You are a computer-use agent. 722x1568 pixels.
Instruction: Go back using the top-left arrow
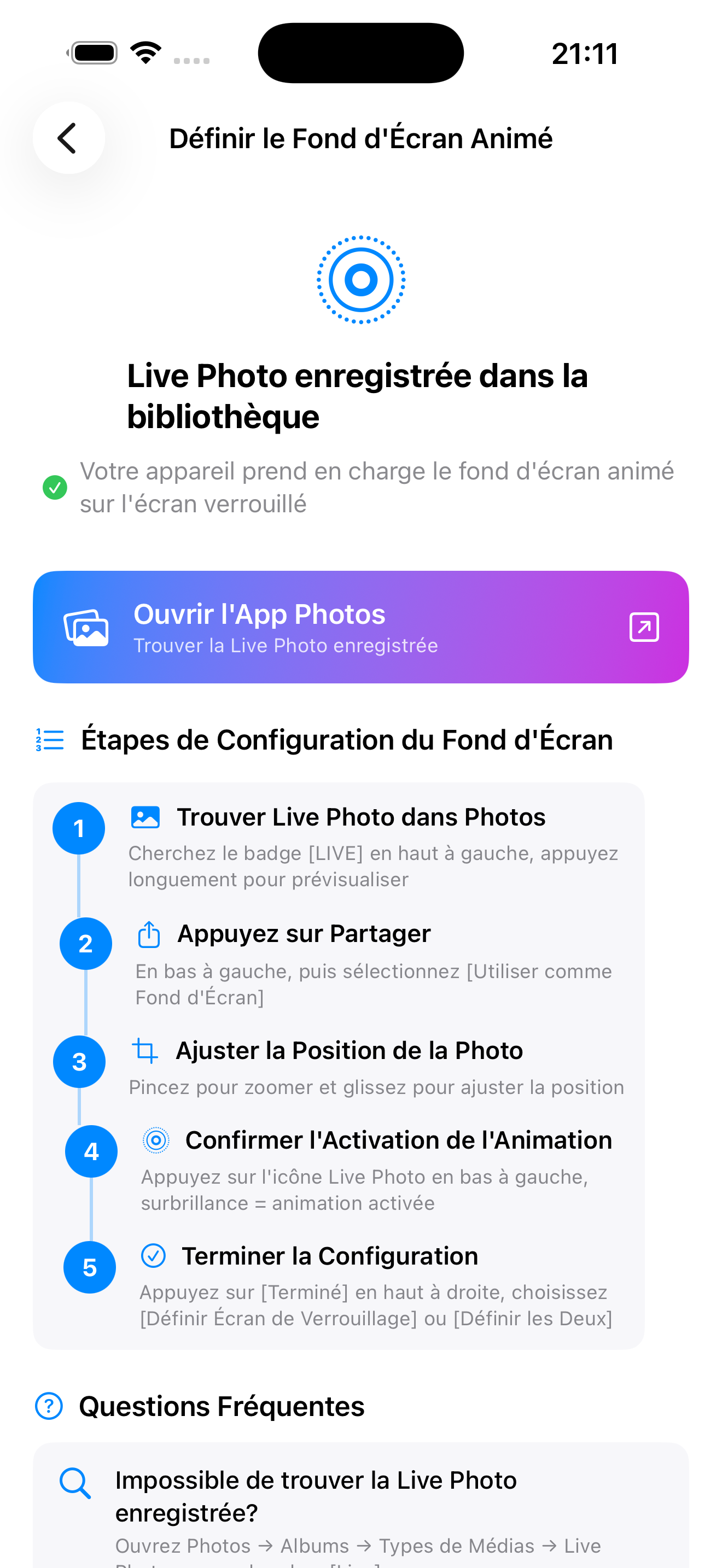pos(68,138)
